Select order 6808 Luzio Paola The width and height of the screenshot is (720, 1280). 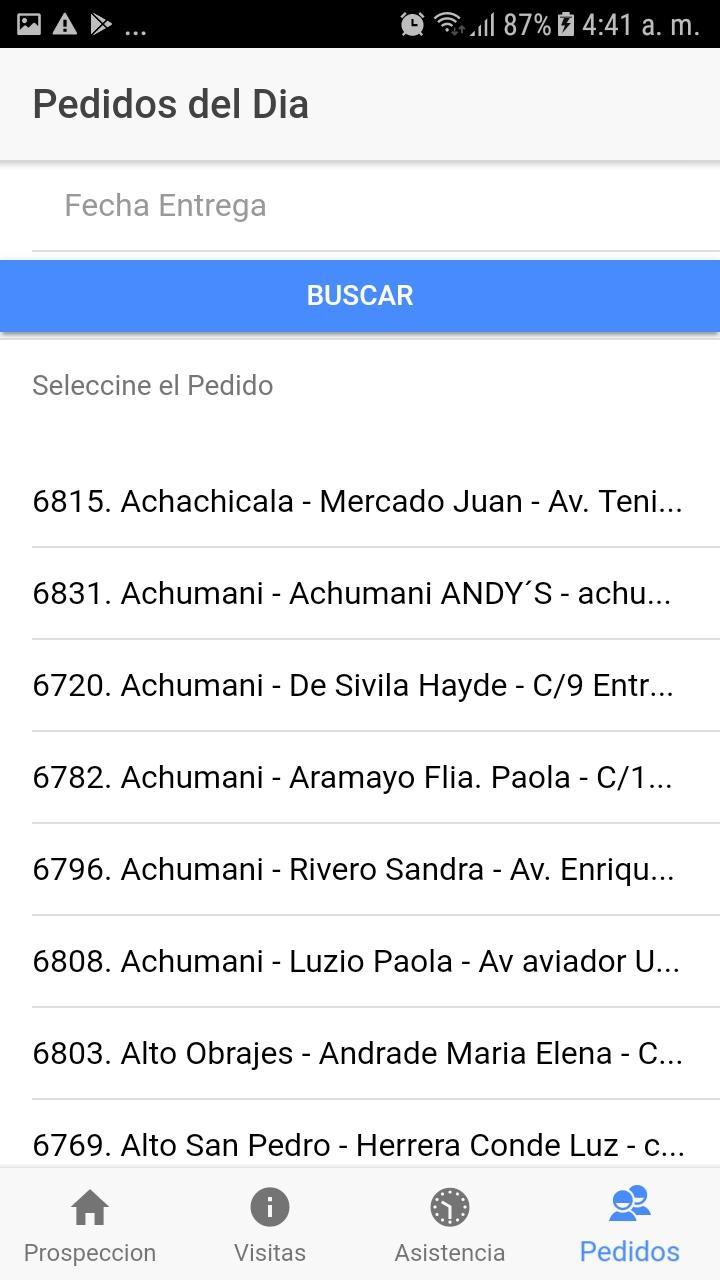click(x=360, y=961)
